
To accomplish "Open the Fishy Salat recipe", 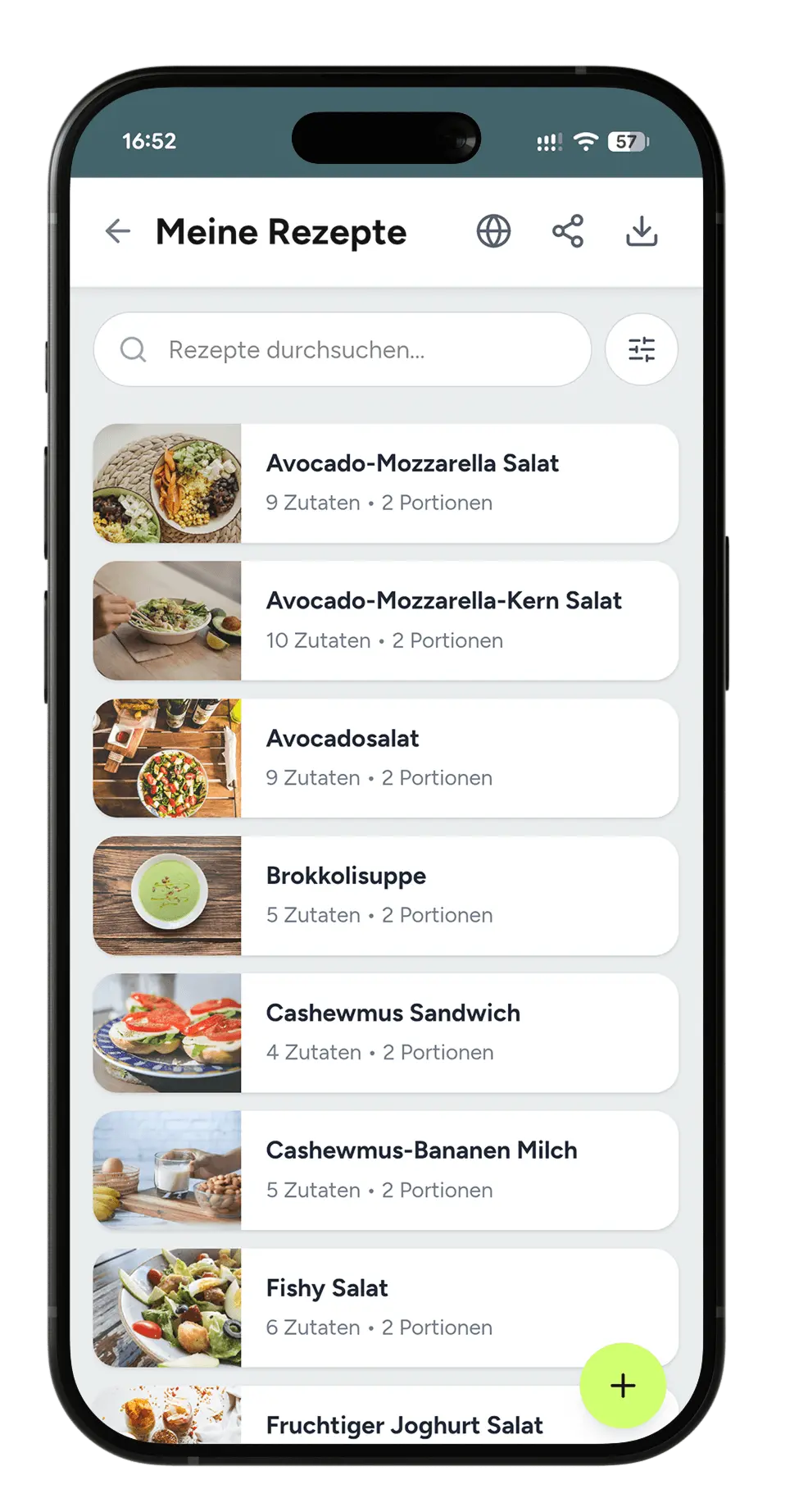I will pos(385,1307).
